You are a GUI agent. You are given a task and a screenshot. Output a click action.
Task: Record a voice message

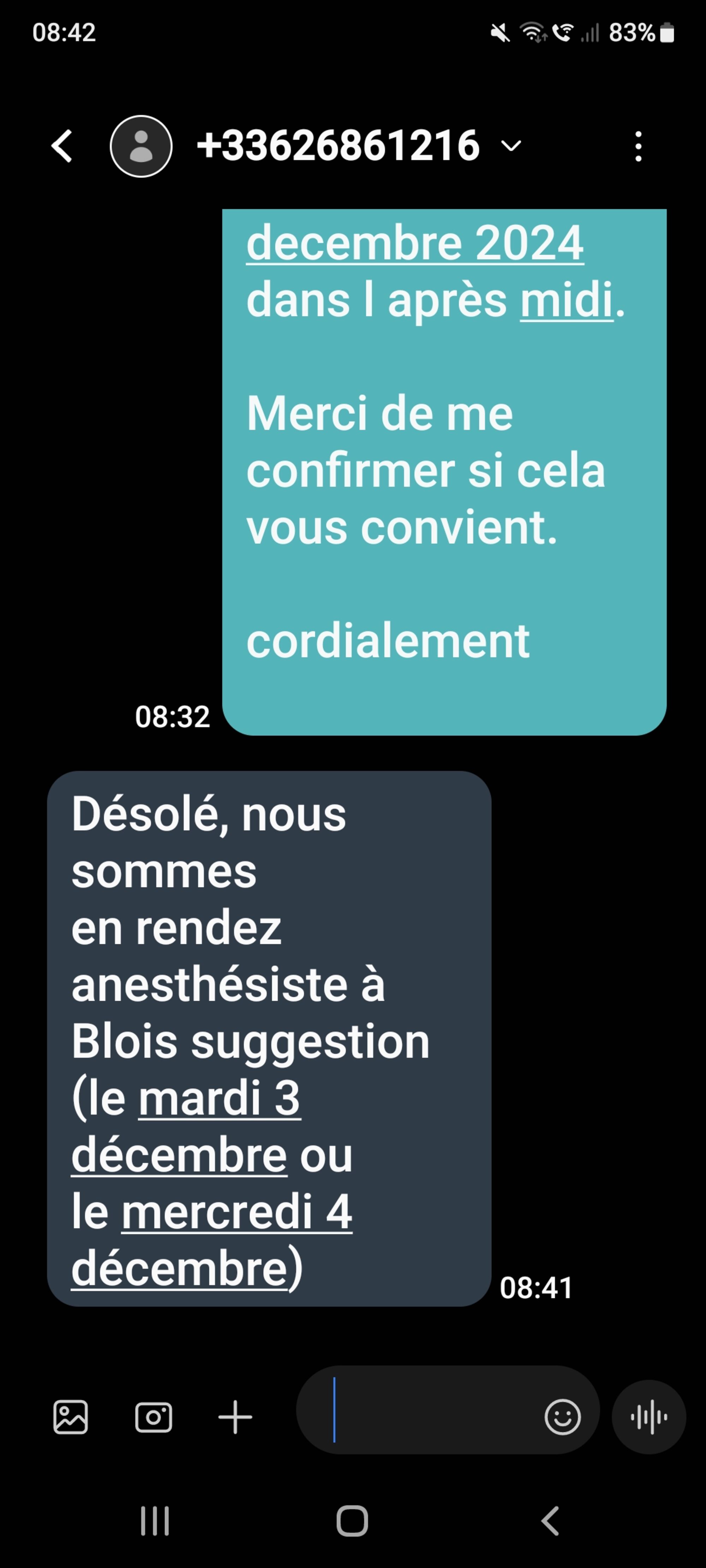649,1417
